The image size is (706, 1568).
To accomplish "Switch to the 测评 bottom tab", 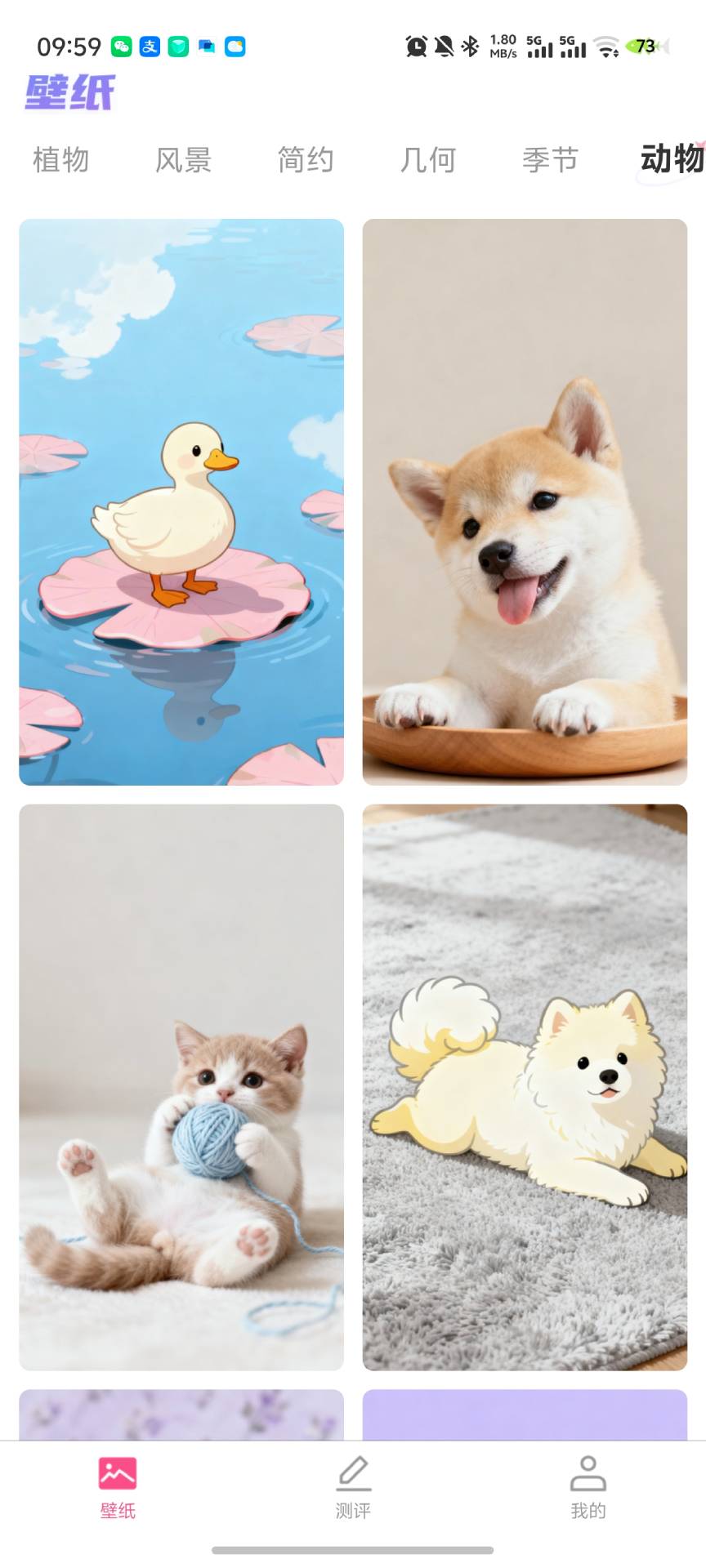I will [x=353, y=1488].
